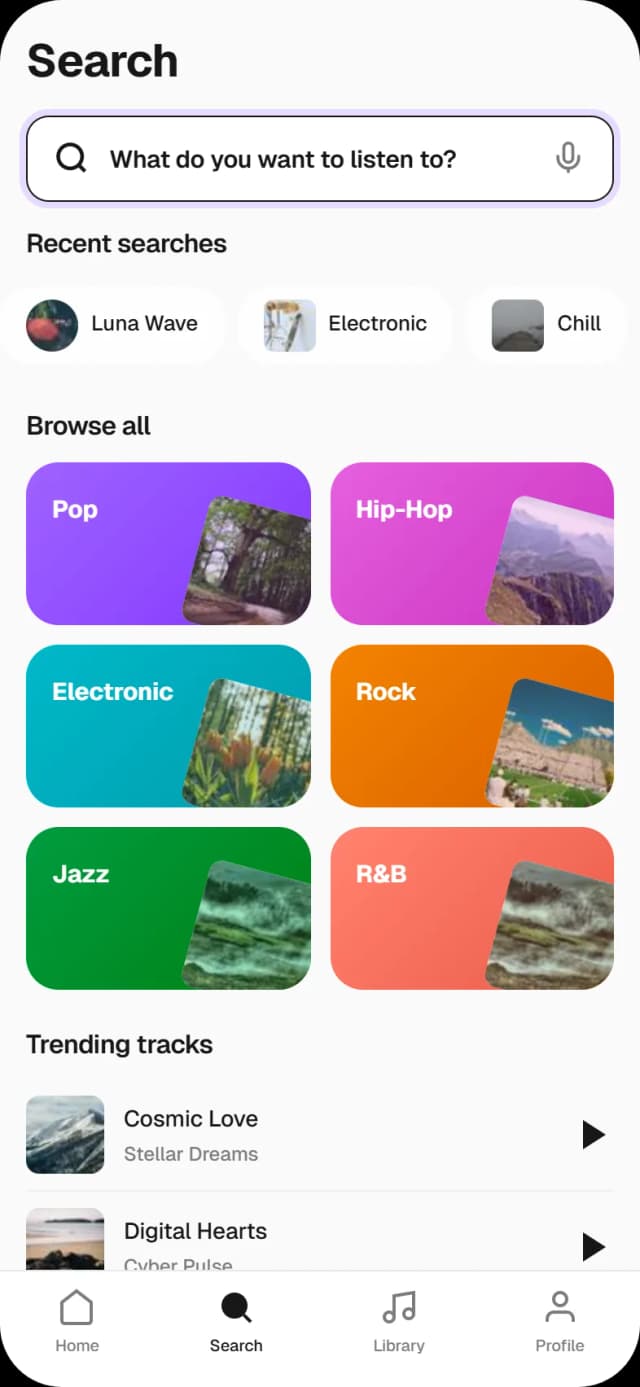
Task: Select the Chill recent search chip
Action: tap(548, 324)
